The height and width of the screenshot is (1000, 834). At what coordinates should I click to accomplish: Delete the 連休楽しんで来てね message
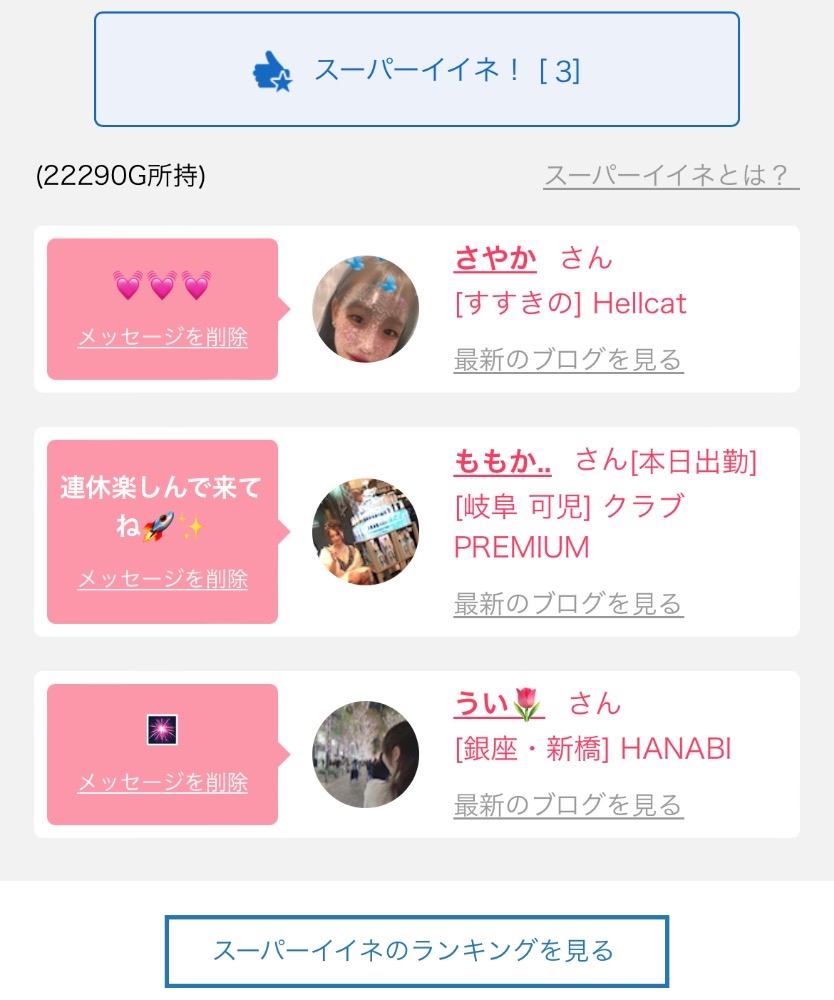click(x=163, y=579)
